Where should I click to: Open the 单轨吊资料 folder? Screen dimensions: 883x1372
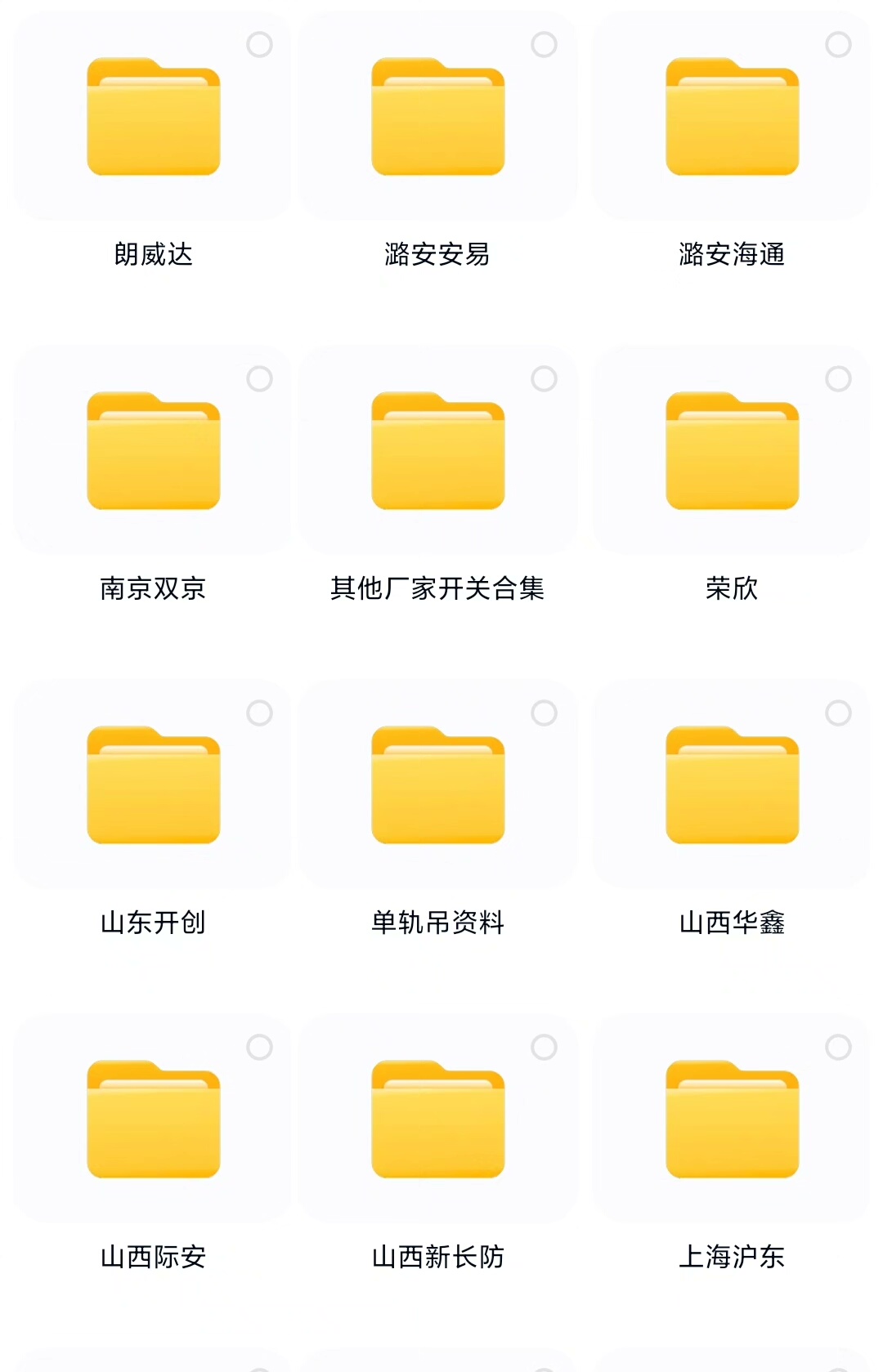point(437,785)
